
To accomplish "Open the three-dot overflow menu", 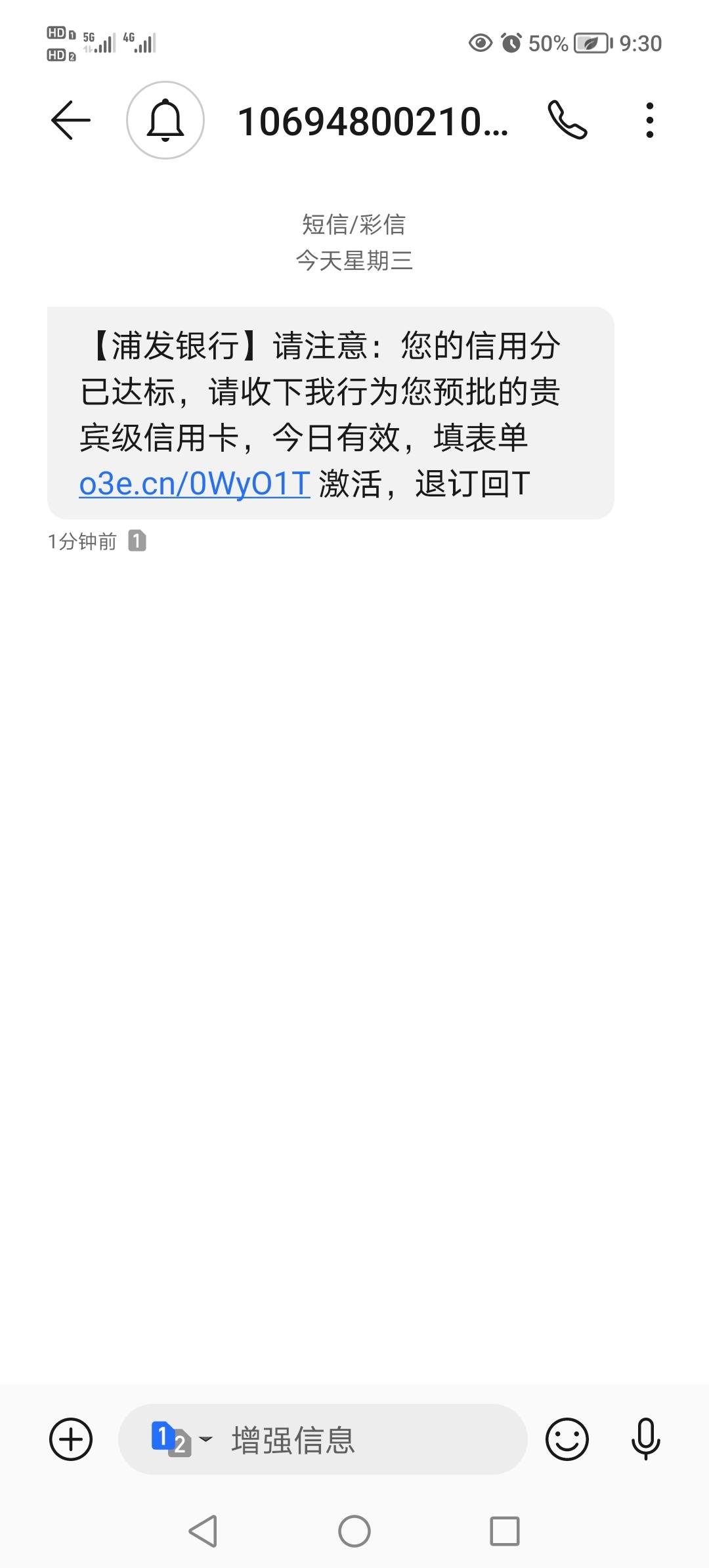I will pyautogui.click(x=649, y=120).
